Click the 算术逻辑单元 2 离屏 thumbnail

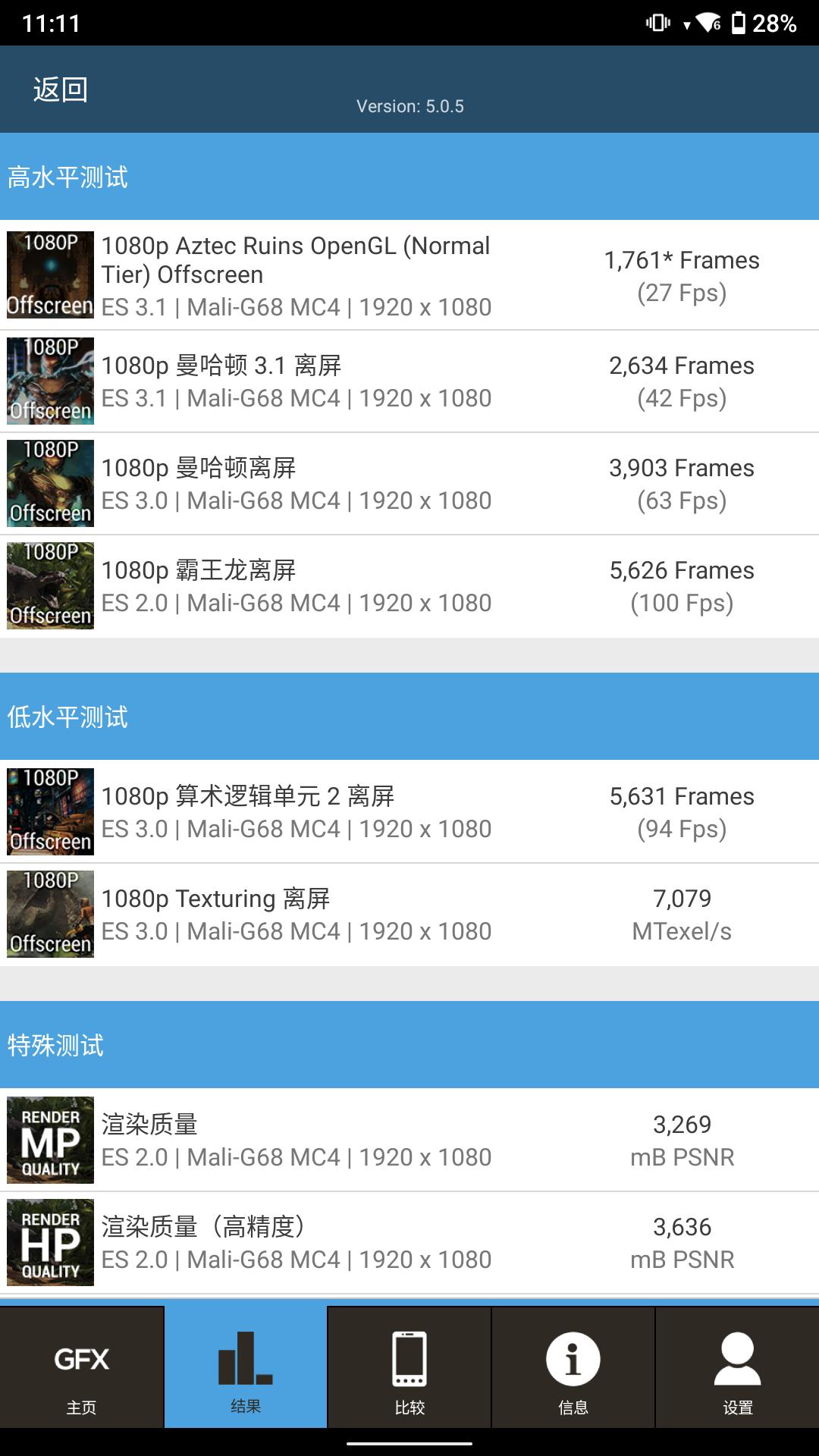coord(50,811)
